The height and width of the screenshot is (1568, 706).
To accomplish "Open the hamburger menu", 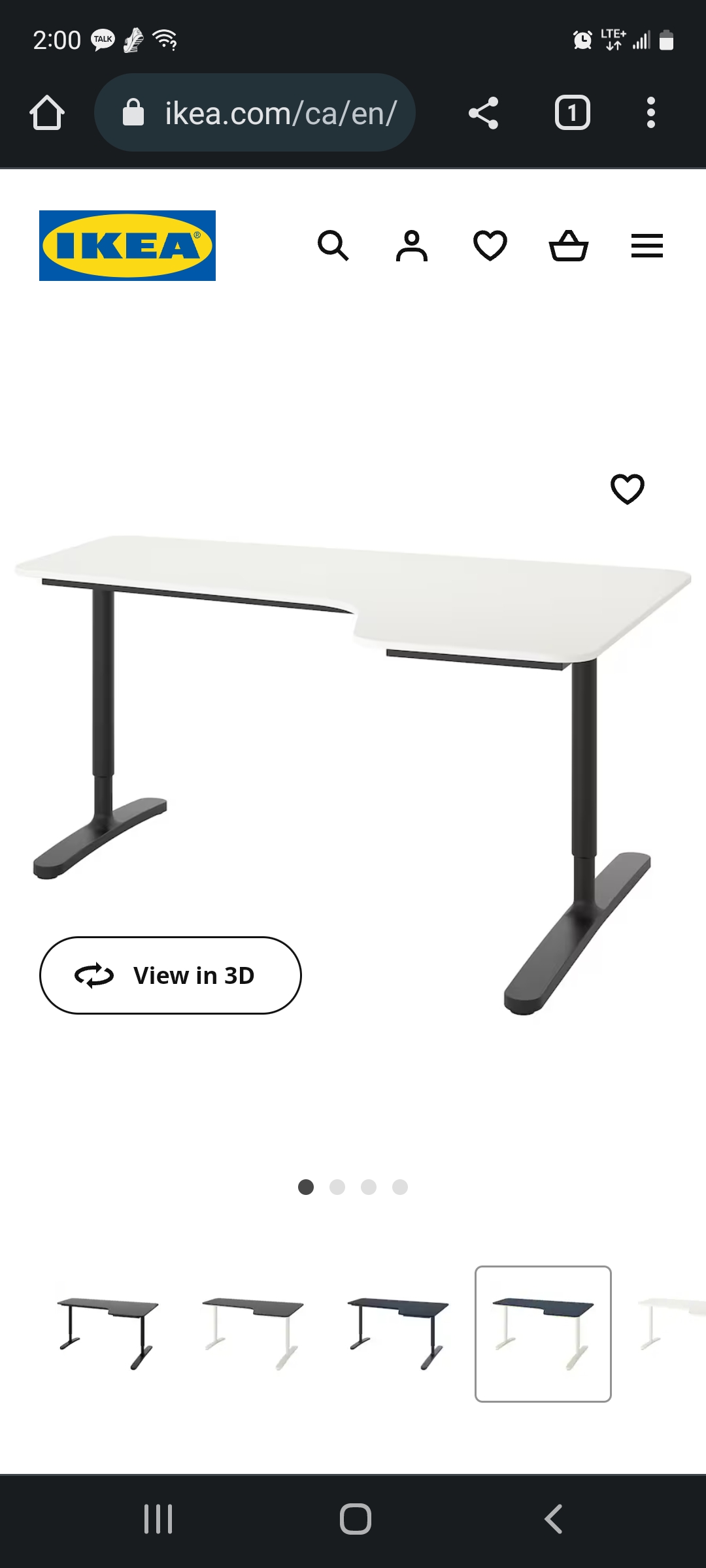I will click(x=647, y=246).
